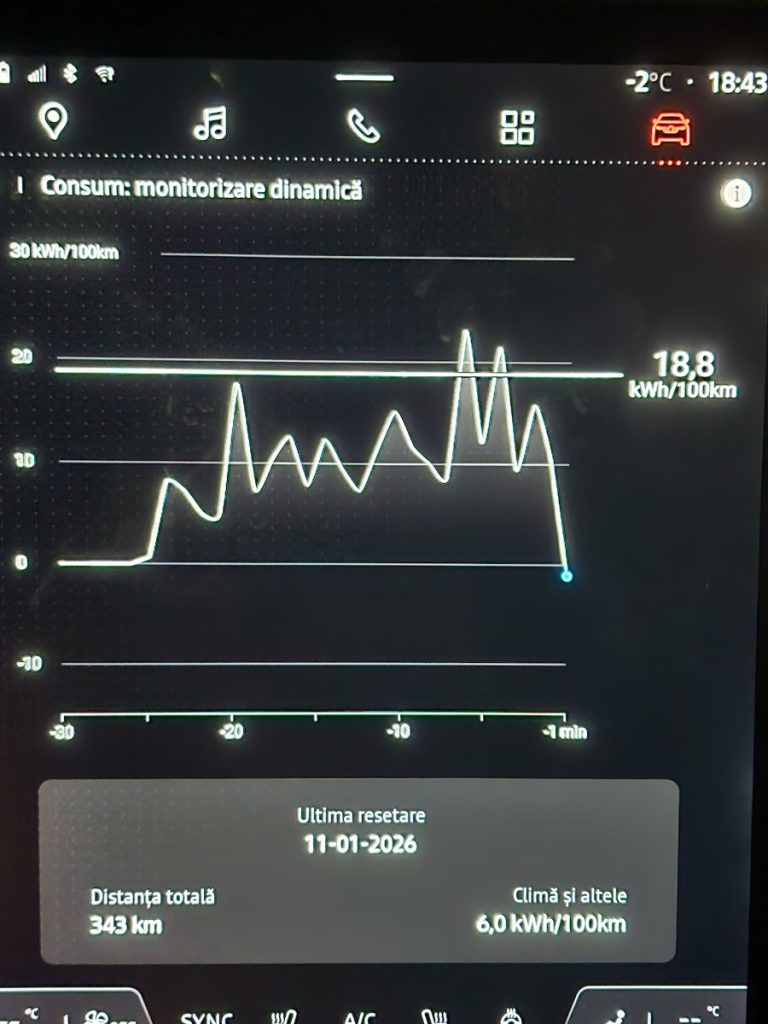The width and height of the screenshot is (768, 1024).
Task: Pull down the top handle bar
Action: (365, 78)
